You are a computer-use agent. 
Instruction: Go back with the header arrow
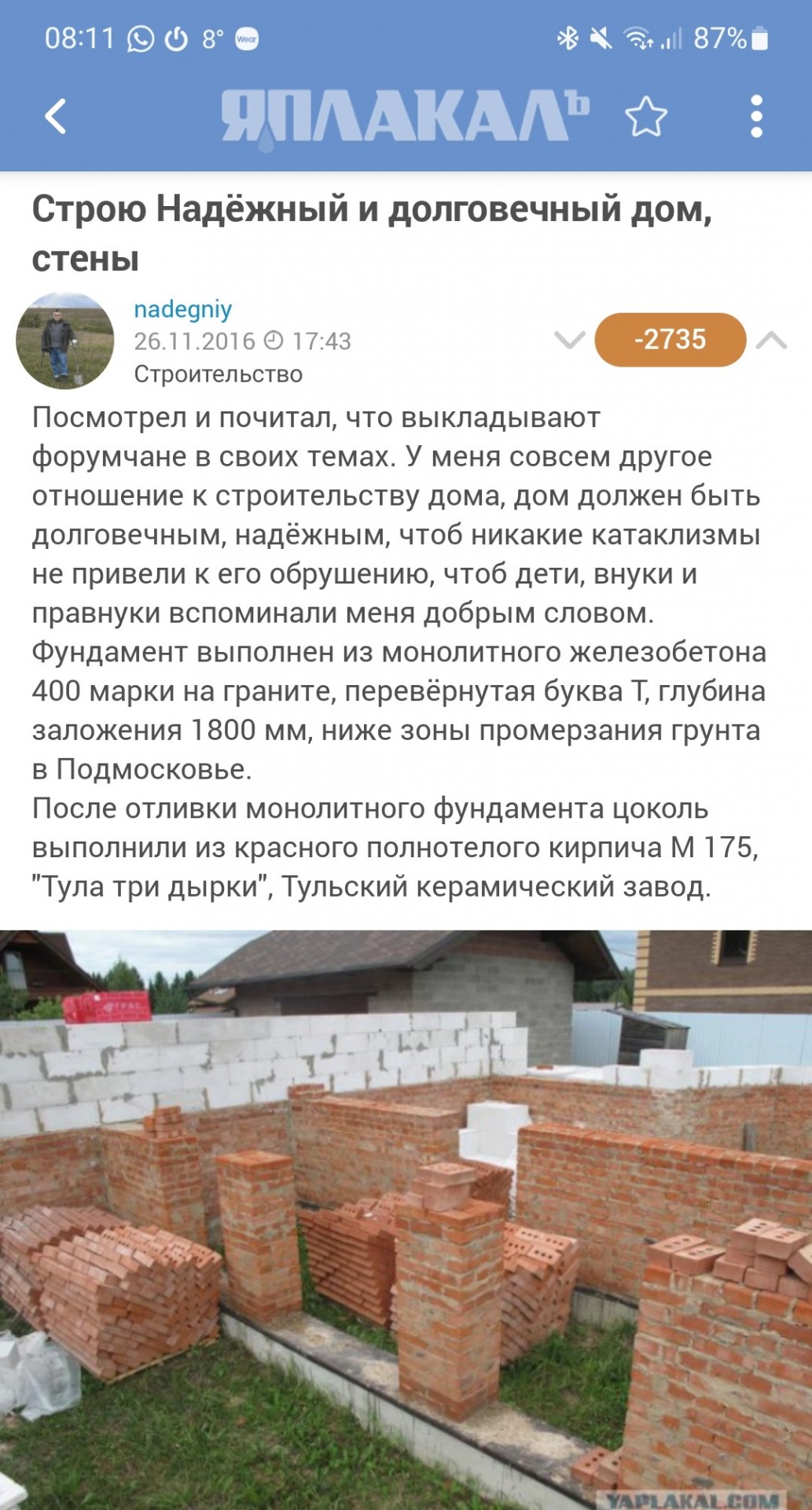tap(55, 116)
